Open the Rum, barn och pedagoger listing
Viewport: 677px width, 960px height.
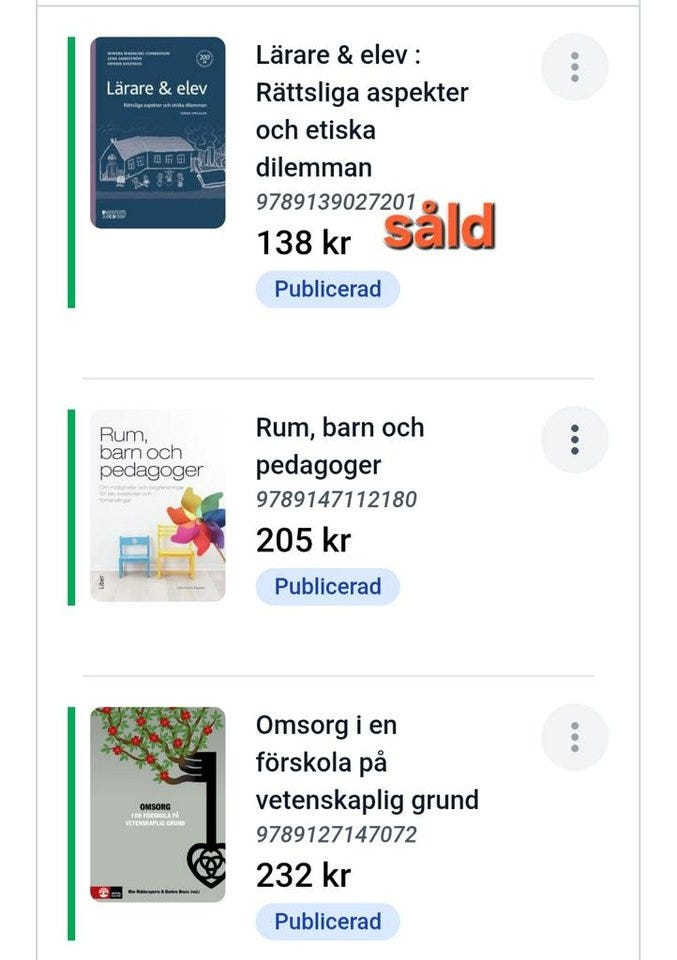pyautogui.click(x=339, y=446)
